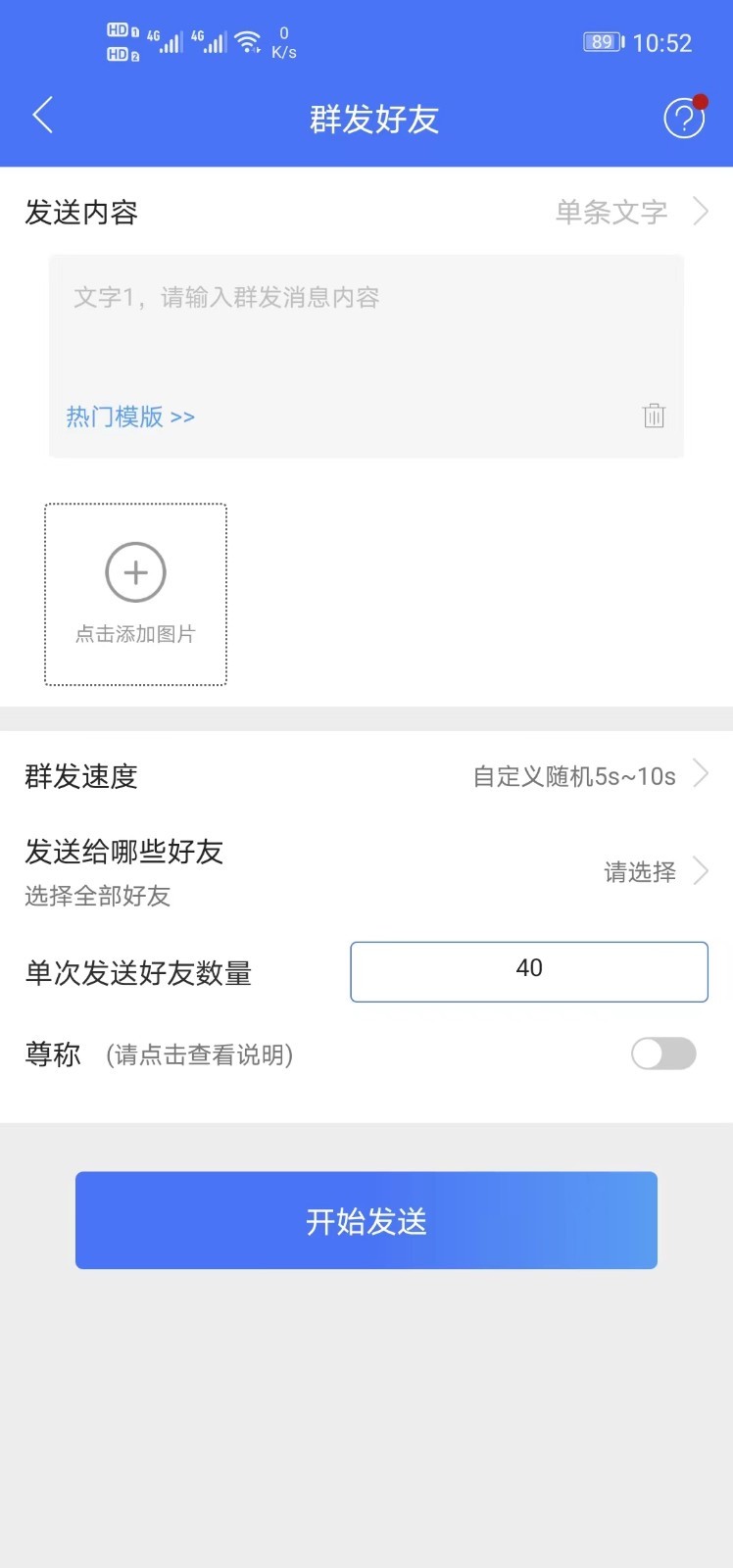Enable the 尊称 switch

(x=663, y=1054)
